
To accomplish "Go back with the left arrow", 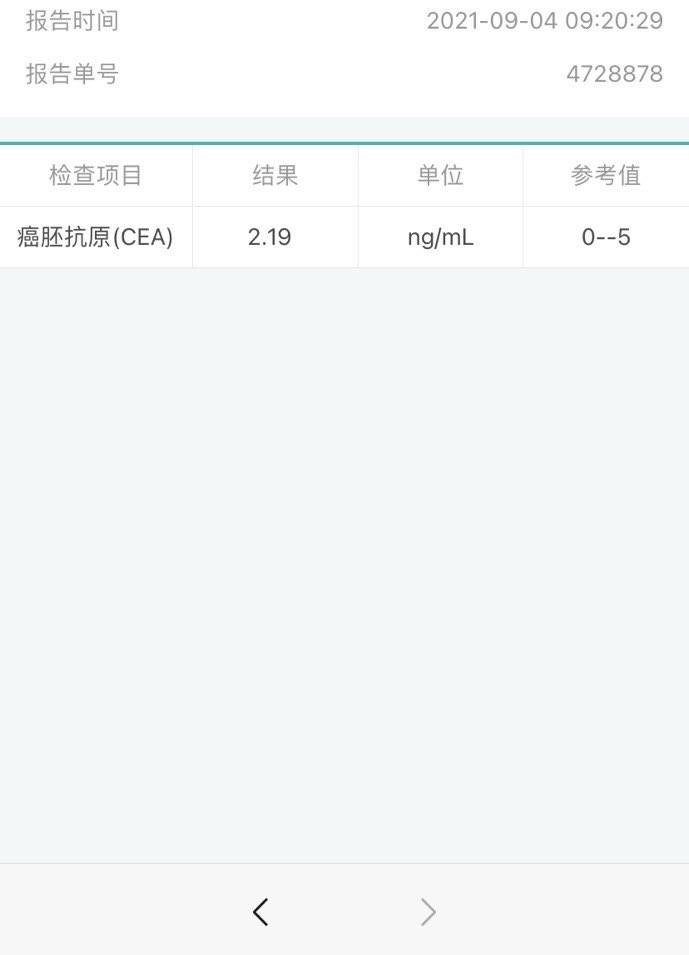I will 261,911.
